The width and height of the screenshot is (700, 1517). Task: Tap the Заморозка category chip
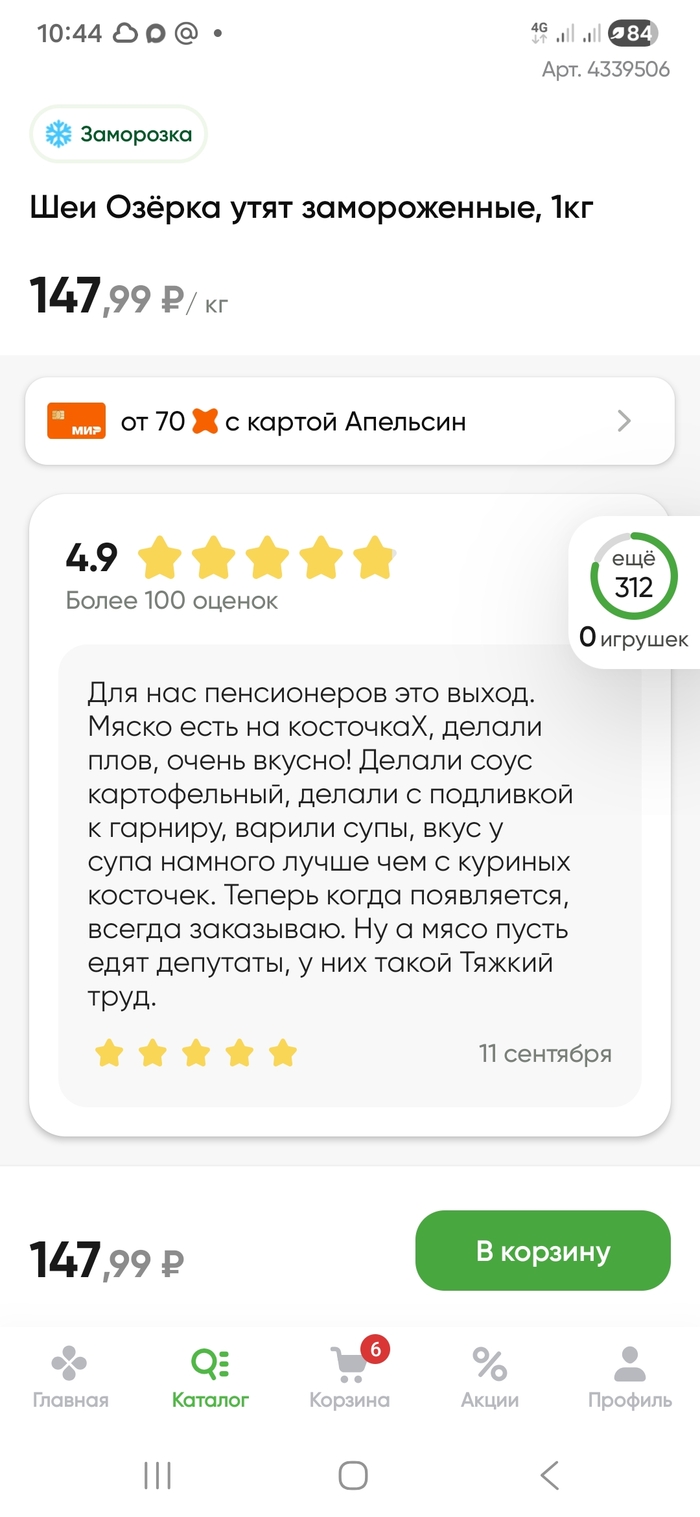click(x=119, y=133)
